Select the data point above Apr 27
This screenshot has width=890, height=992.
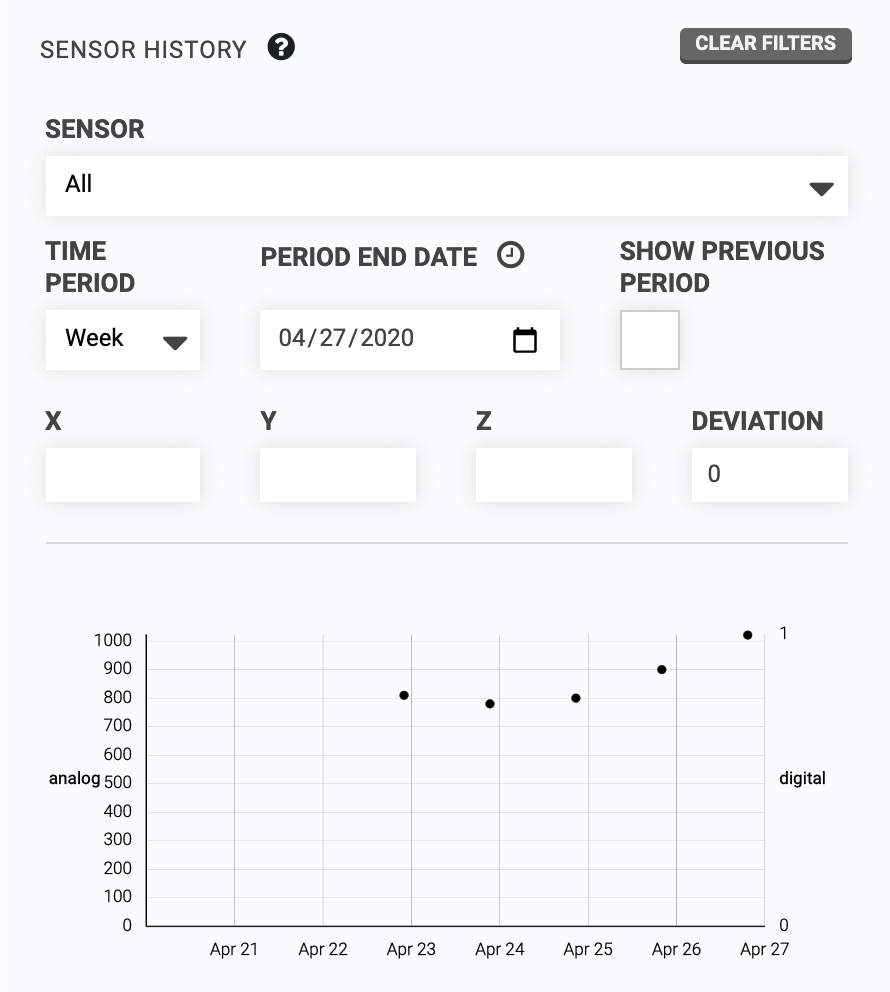[748, 634]
